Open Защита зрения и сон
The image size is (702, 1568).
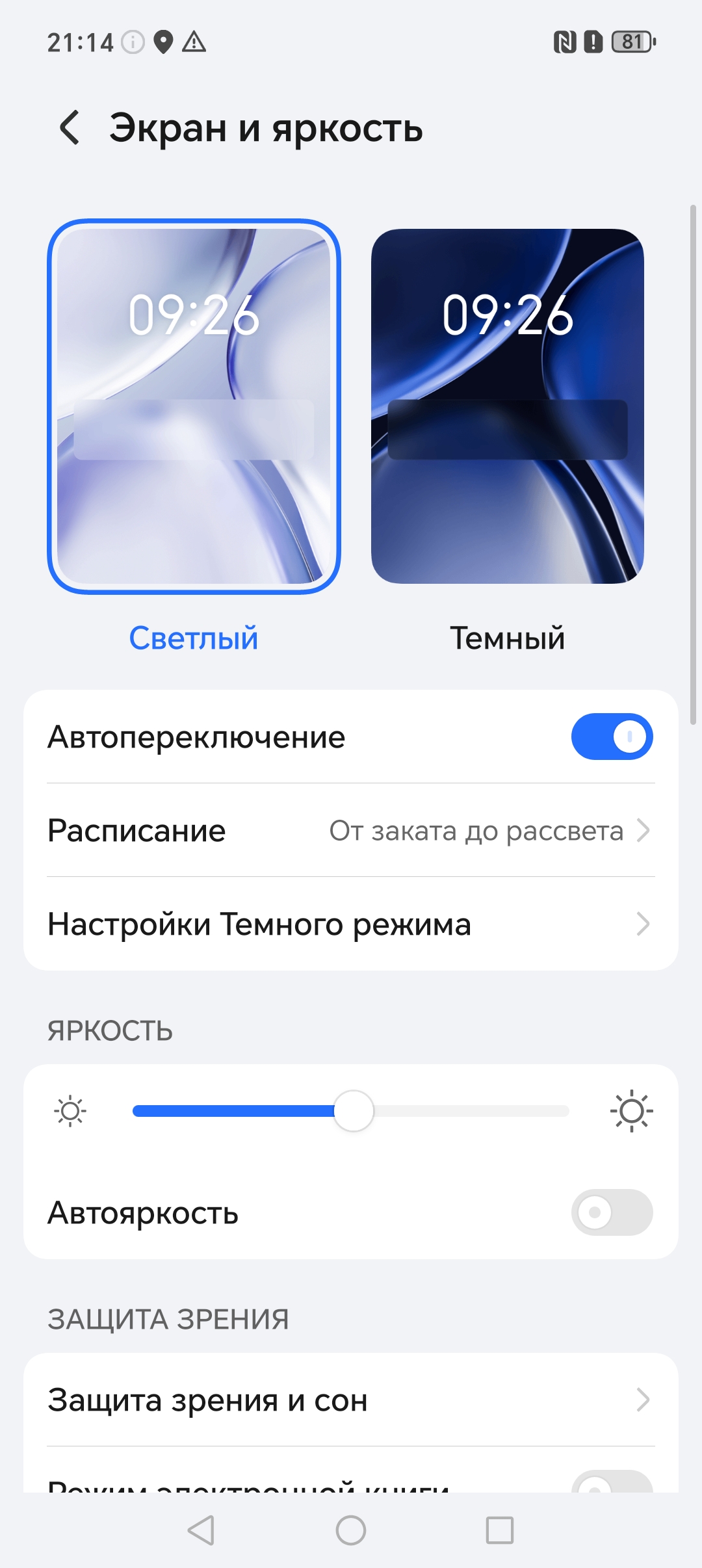(x=351, y=1400)
